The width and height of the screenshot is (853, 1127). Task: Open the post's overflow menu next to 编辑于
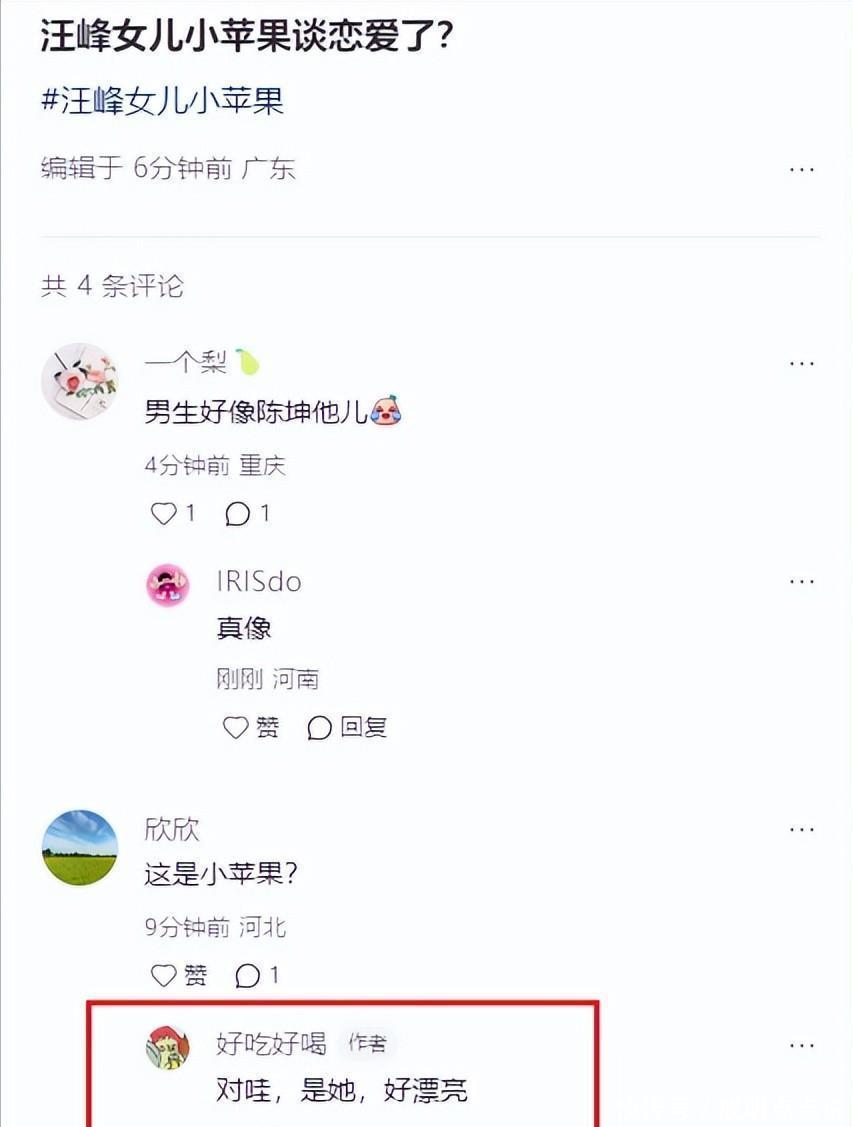pos(801,169)
